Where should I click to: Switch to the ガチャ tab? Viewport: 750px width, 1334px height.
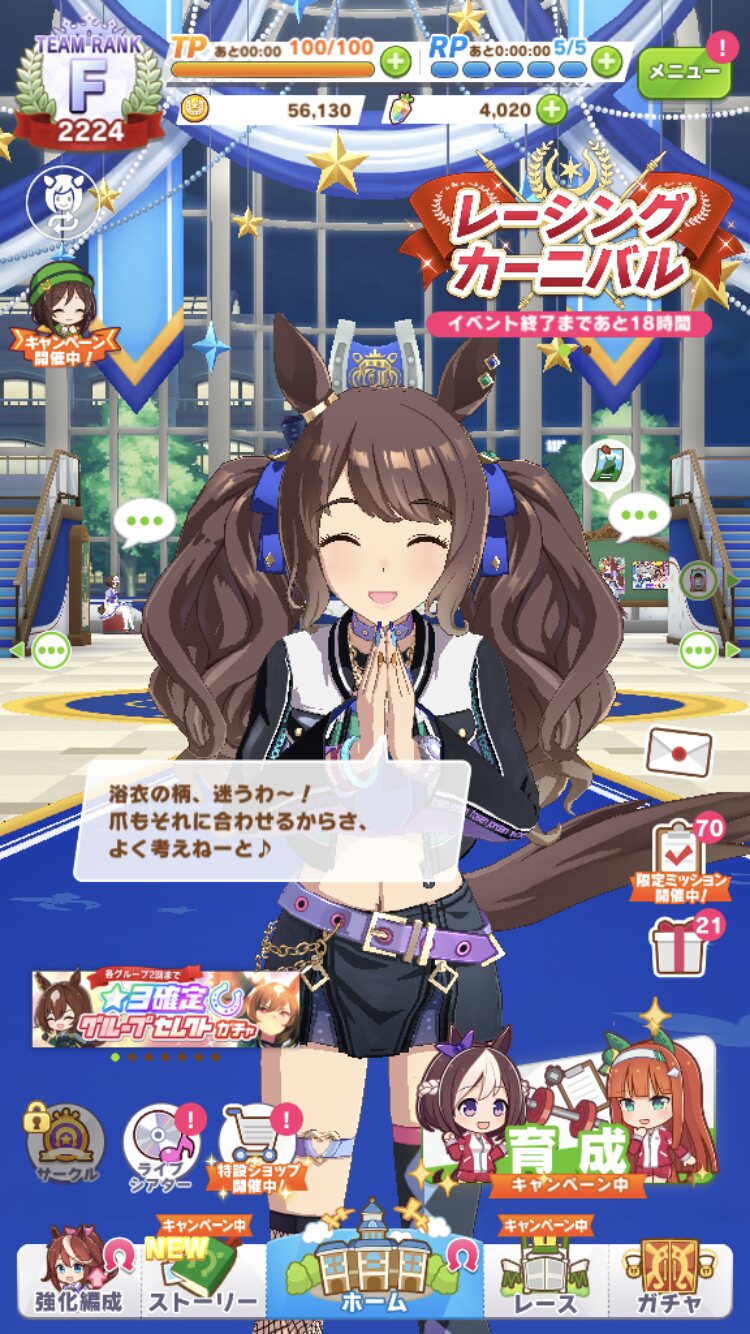point(670,1280)
